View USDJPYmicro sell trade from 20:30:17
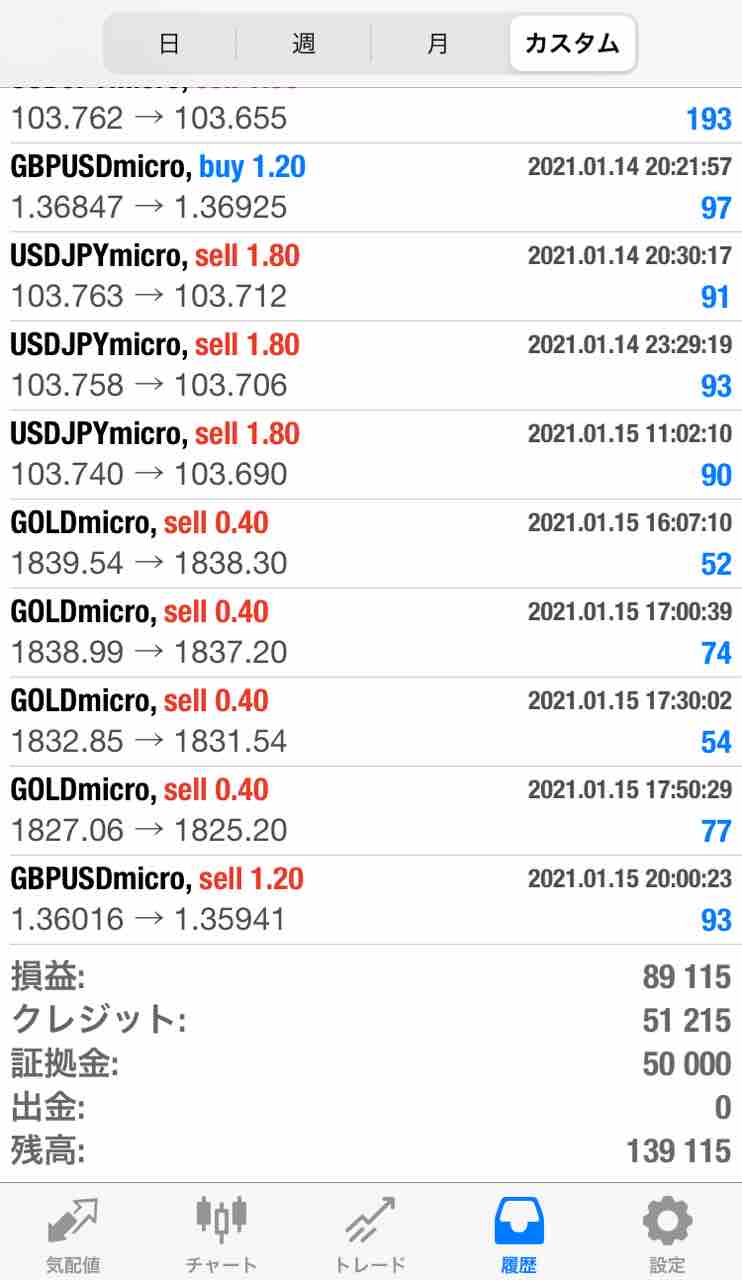 (370, 276)
